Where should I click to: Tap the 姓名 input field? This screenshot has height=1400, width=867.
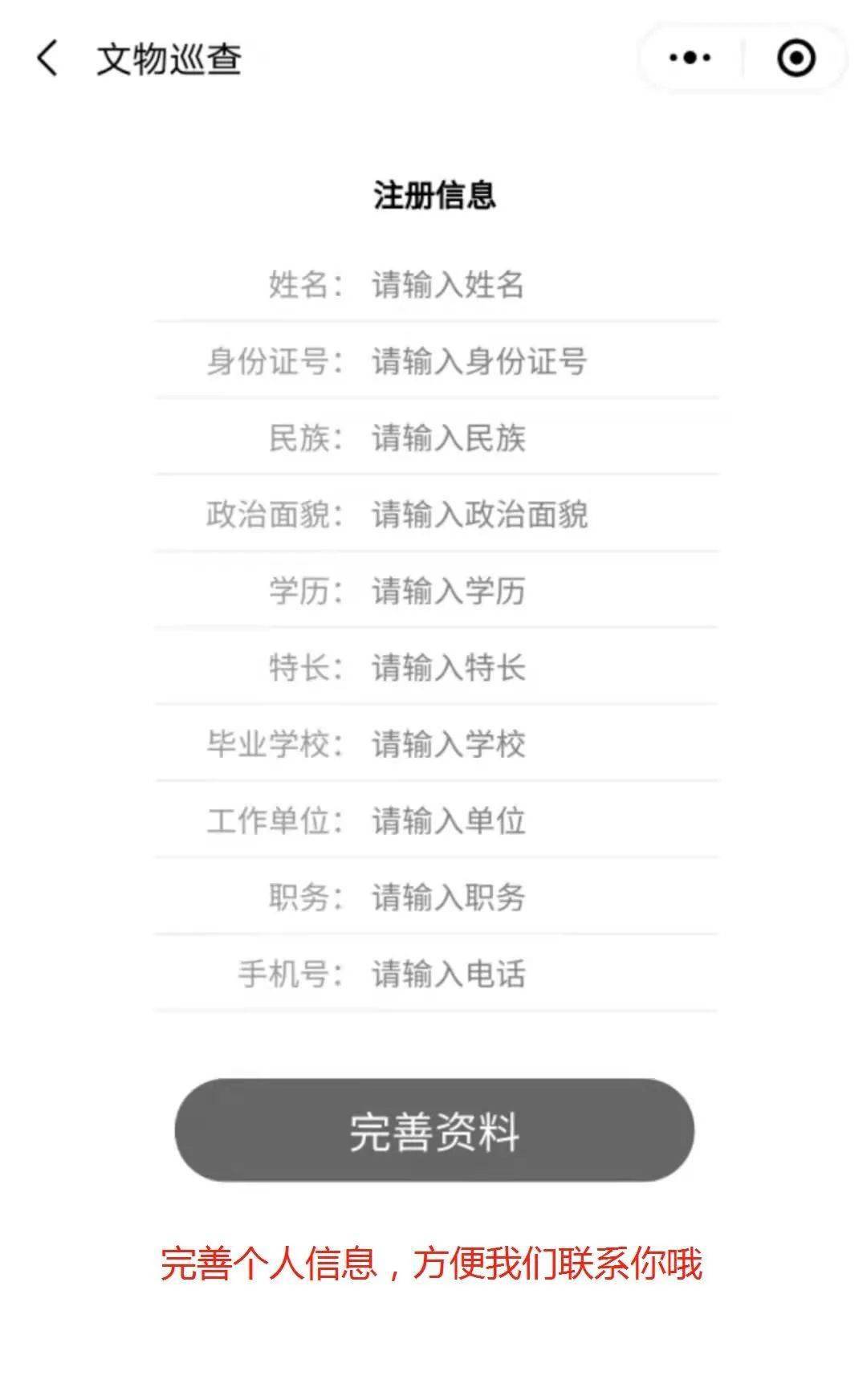point(543,285)
